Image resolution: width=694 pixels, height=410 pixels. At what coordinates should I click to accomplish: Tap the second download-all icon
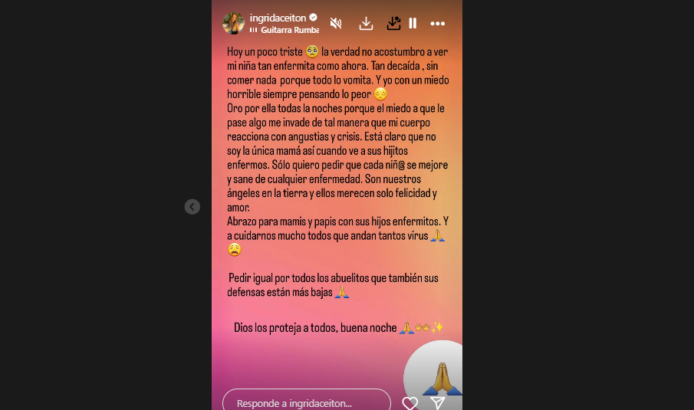tap(393, 23)
